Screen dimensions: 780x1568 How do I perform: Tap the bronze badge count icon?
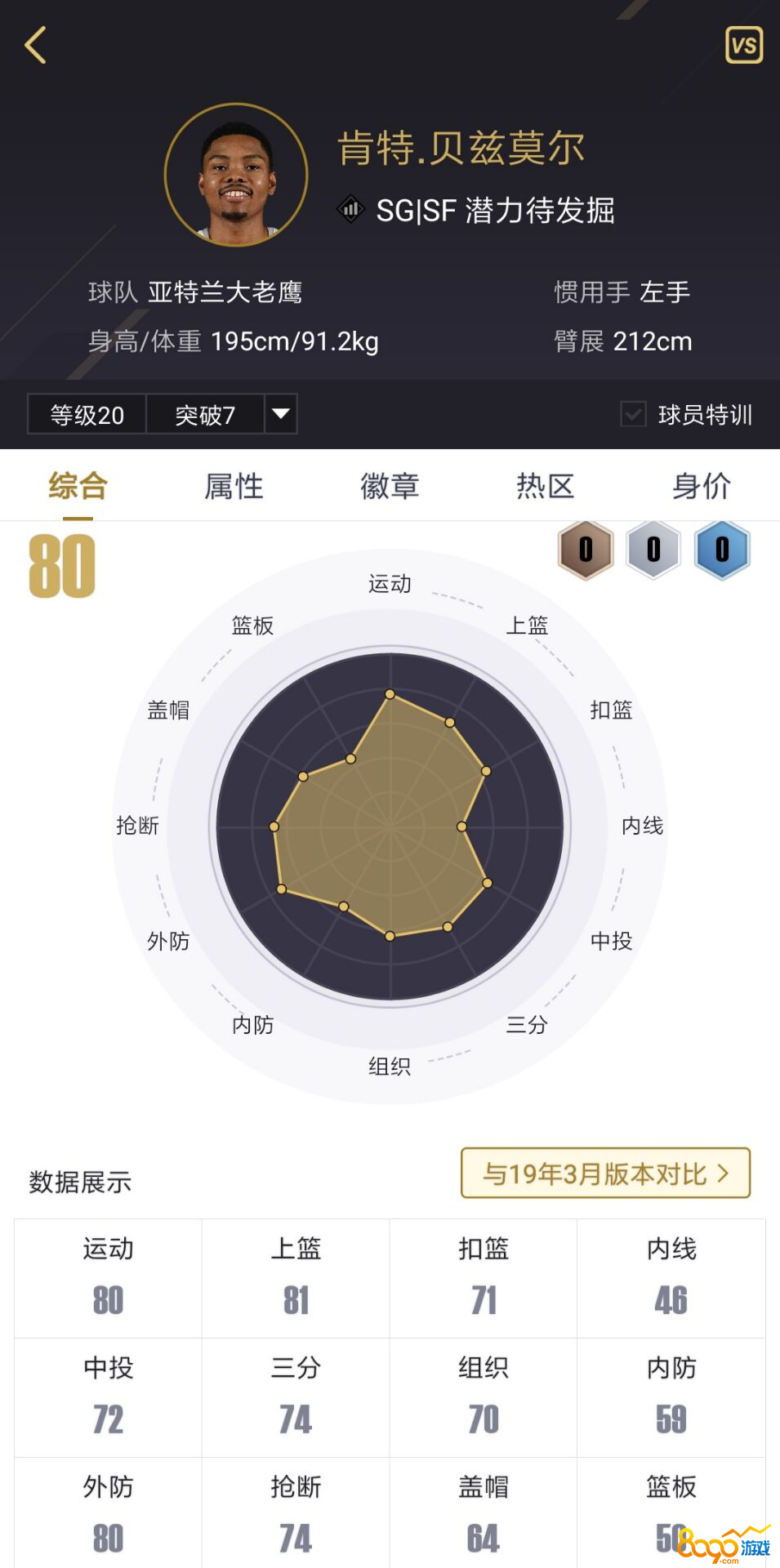click(x=586, y=550)
